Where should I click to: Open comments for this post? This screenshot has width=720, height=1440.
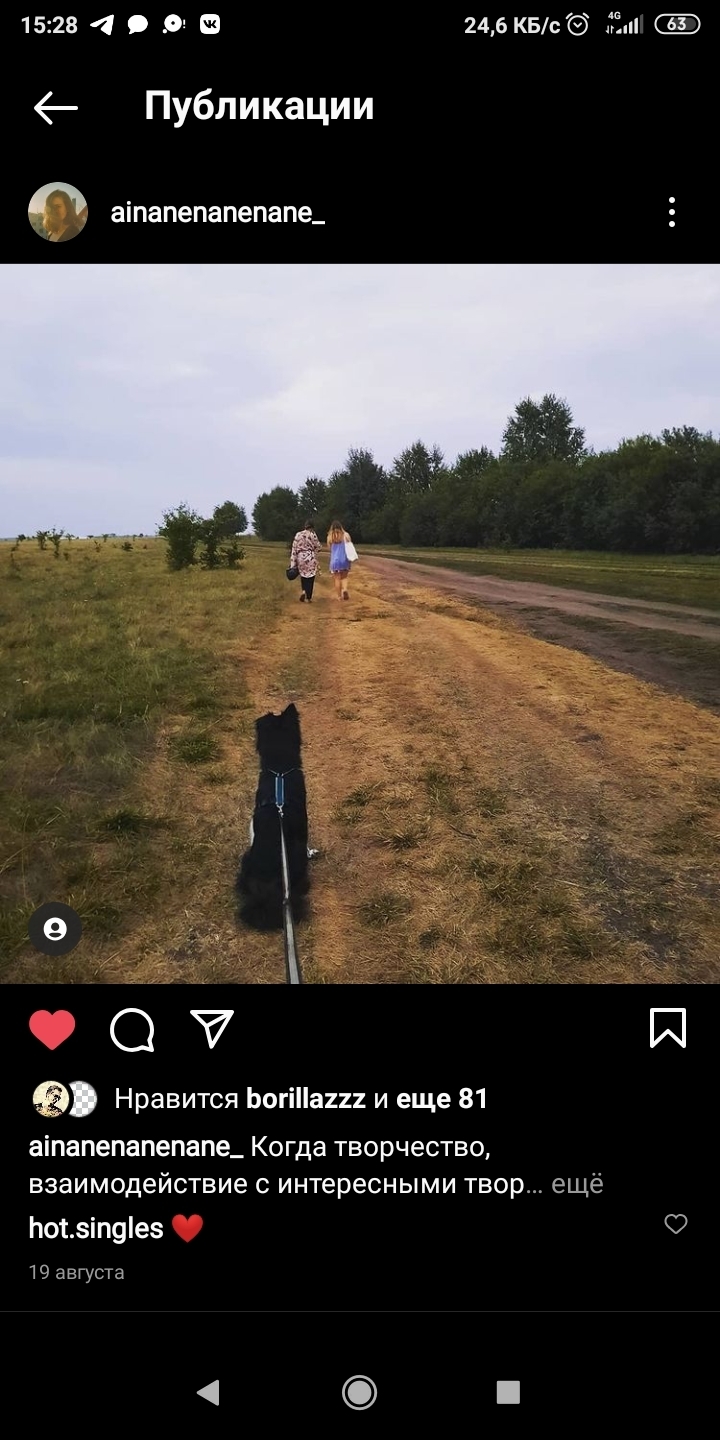pos(132,1029)
